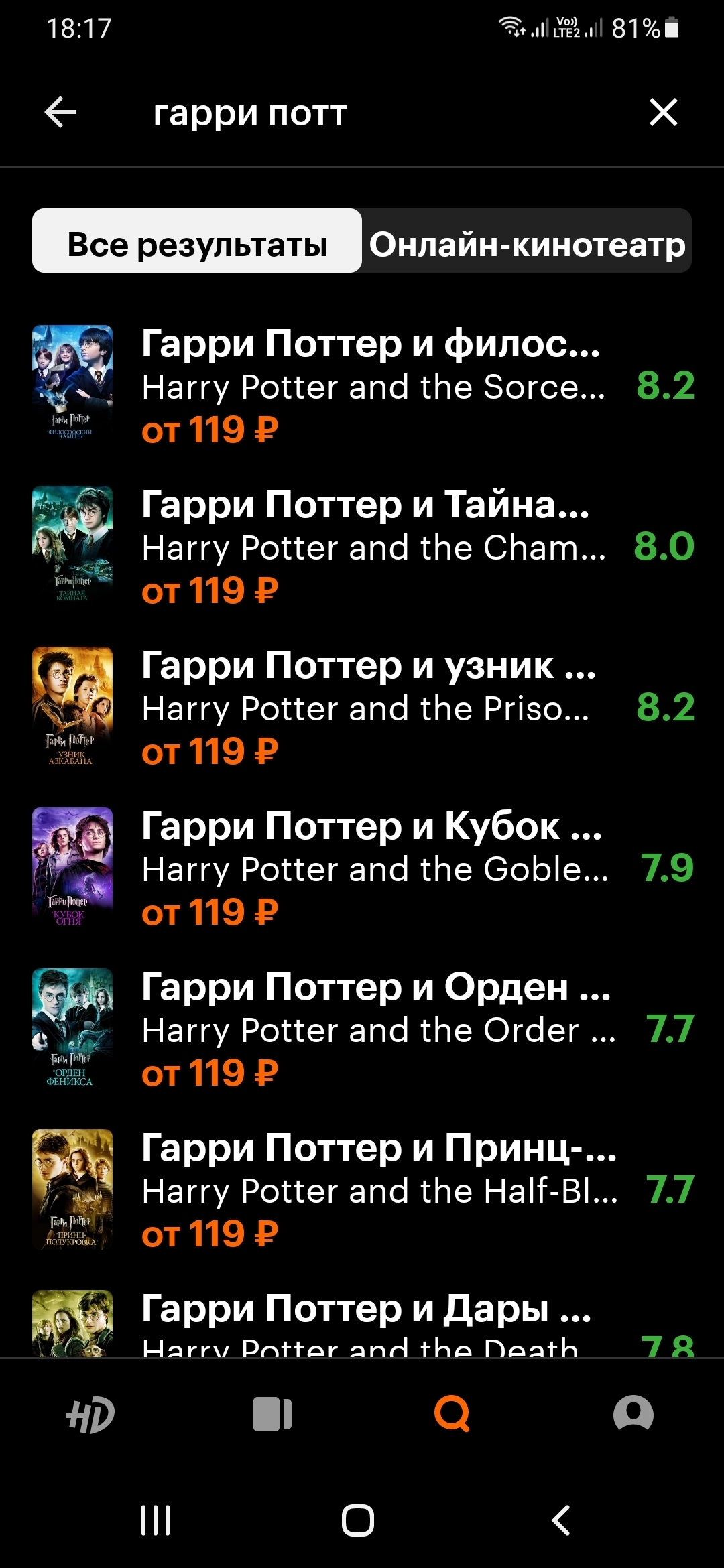Go back using the arrow icon
Screen dimensions: 724x1568
(x=60, y=112)
